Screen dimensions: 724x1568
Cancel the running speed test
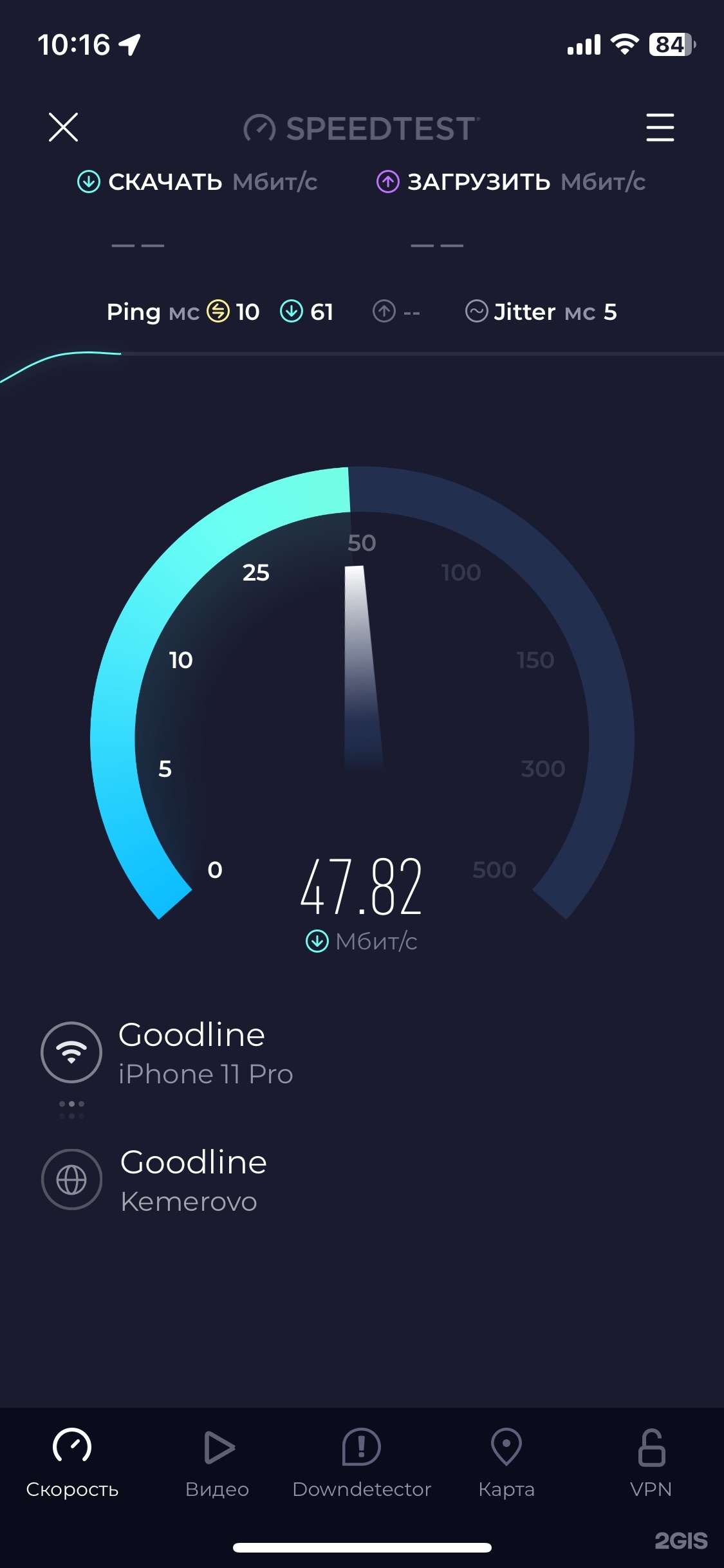(x=63, y=127)
